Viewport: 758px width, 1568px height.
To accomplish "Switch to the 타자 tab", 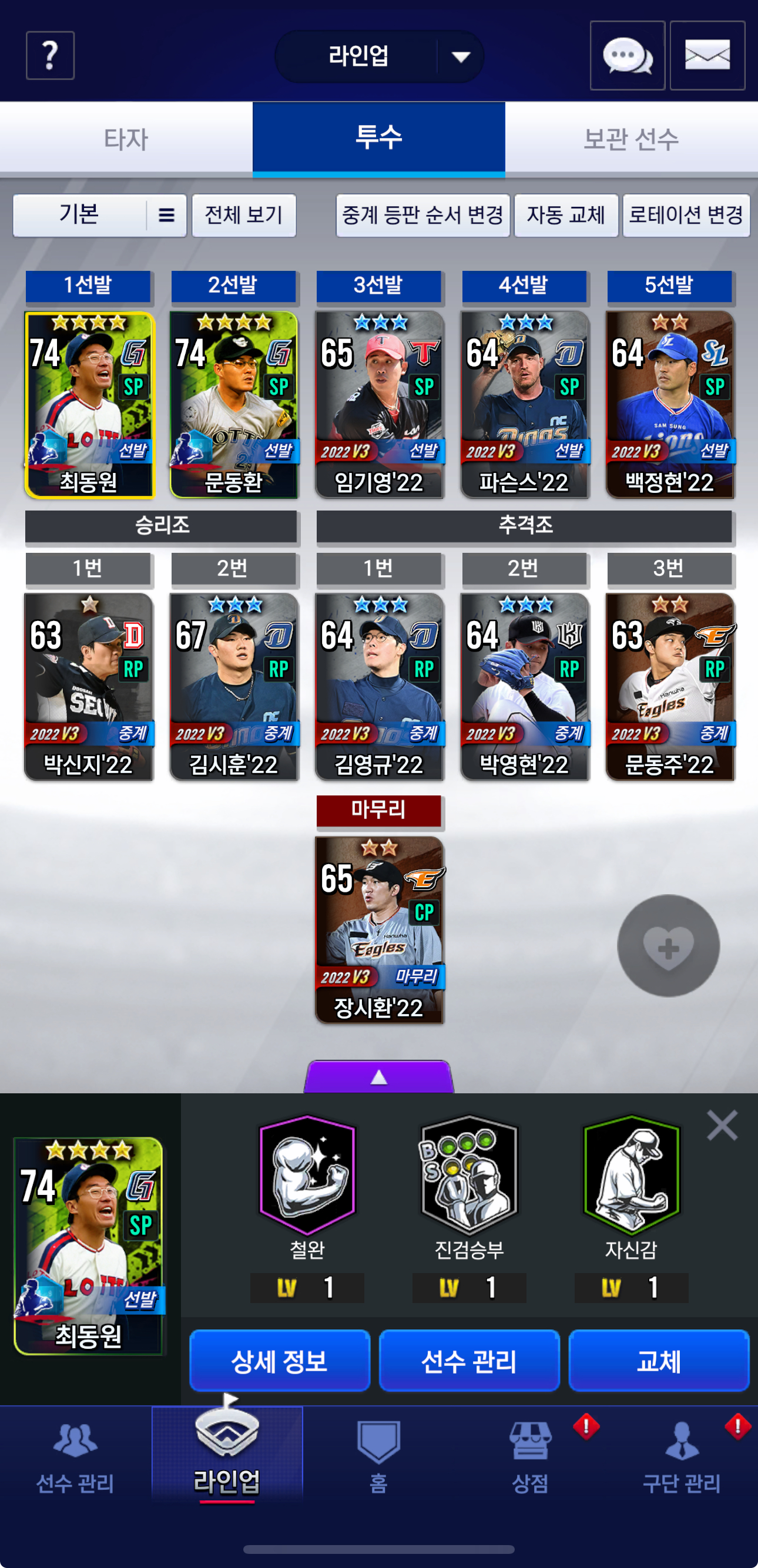I will [x=126, y=139].
